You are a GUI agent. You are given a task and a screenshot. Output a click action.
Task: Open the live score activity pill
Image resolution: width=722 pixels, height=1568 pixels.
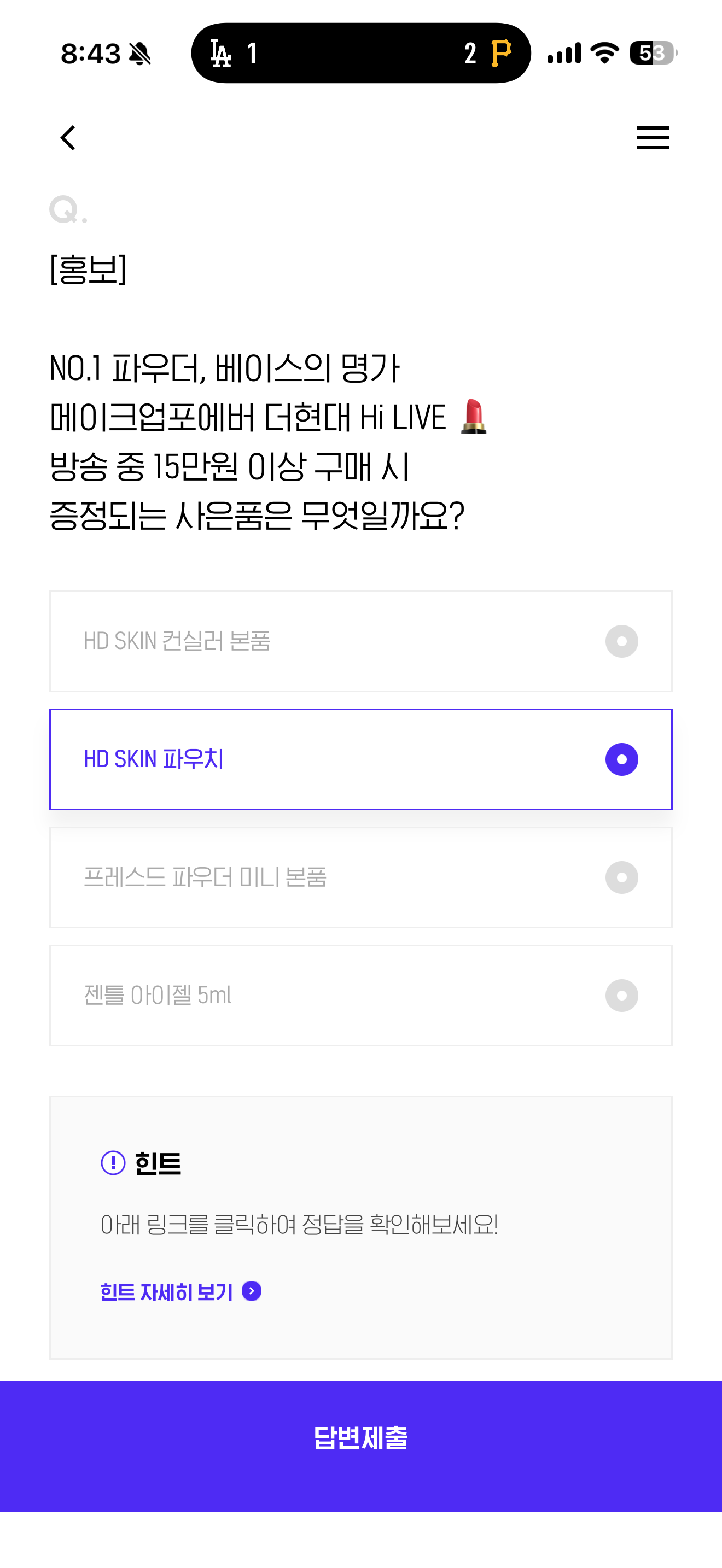coord(361,53)
